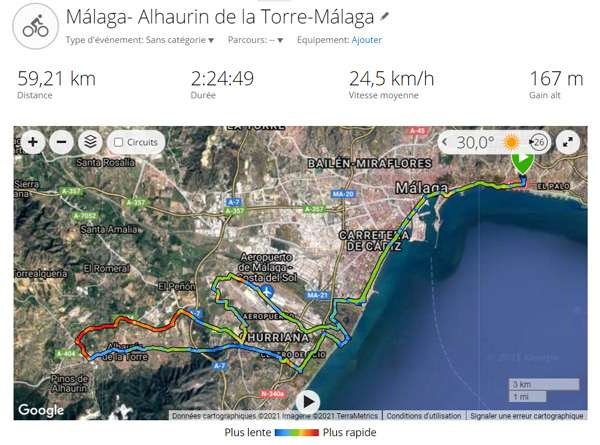
Task: Tap the Ajouter link for Equipement
Action: tap(366, 40)
